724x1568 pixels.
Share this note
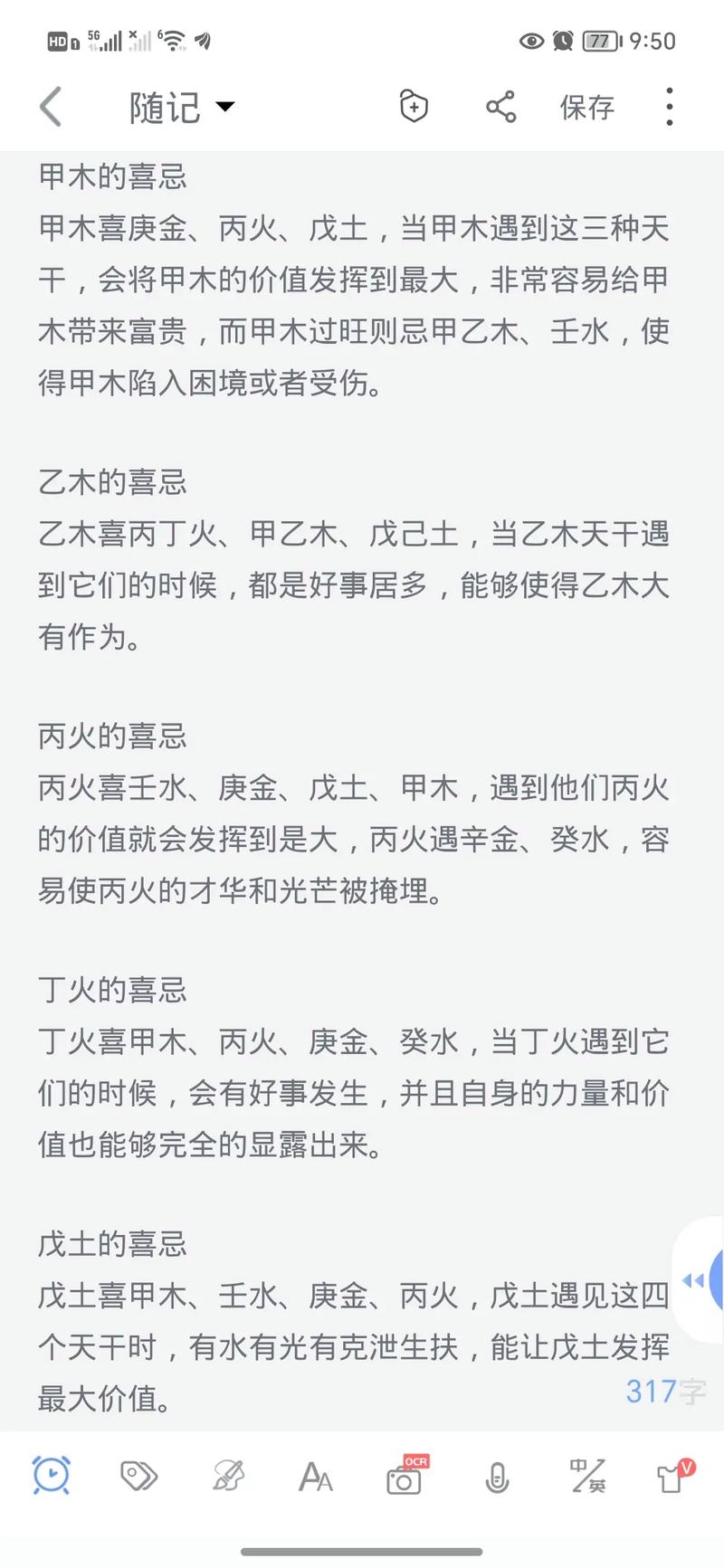tap(500, 107)
